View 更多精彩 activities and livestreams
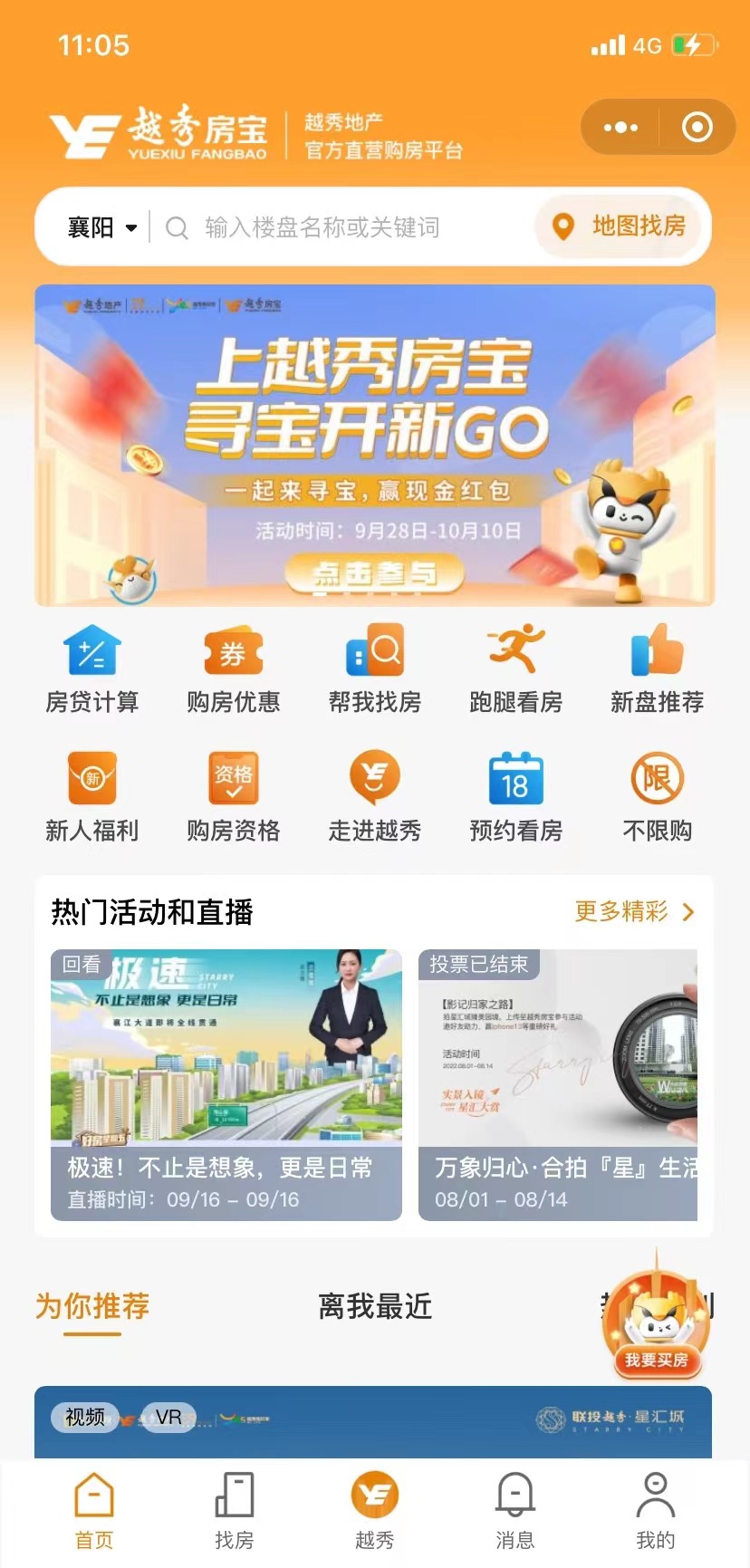 tap(634, 911)
